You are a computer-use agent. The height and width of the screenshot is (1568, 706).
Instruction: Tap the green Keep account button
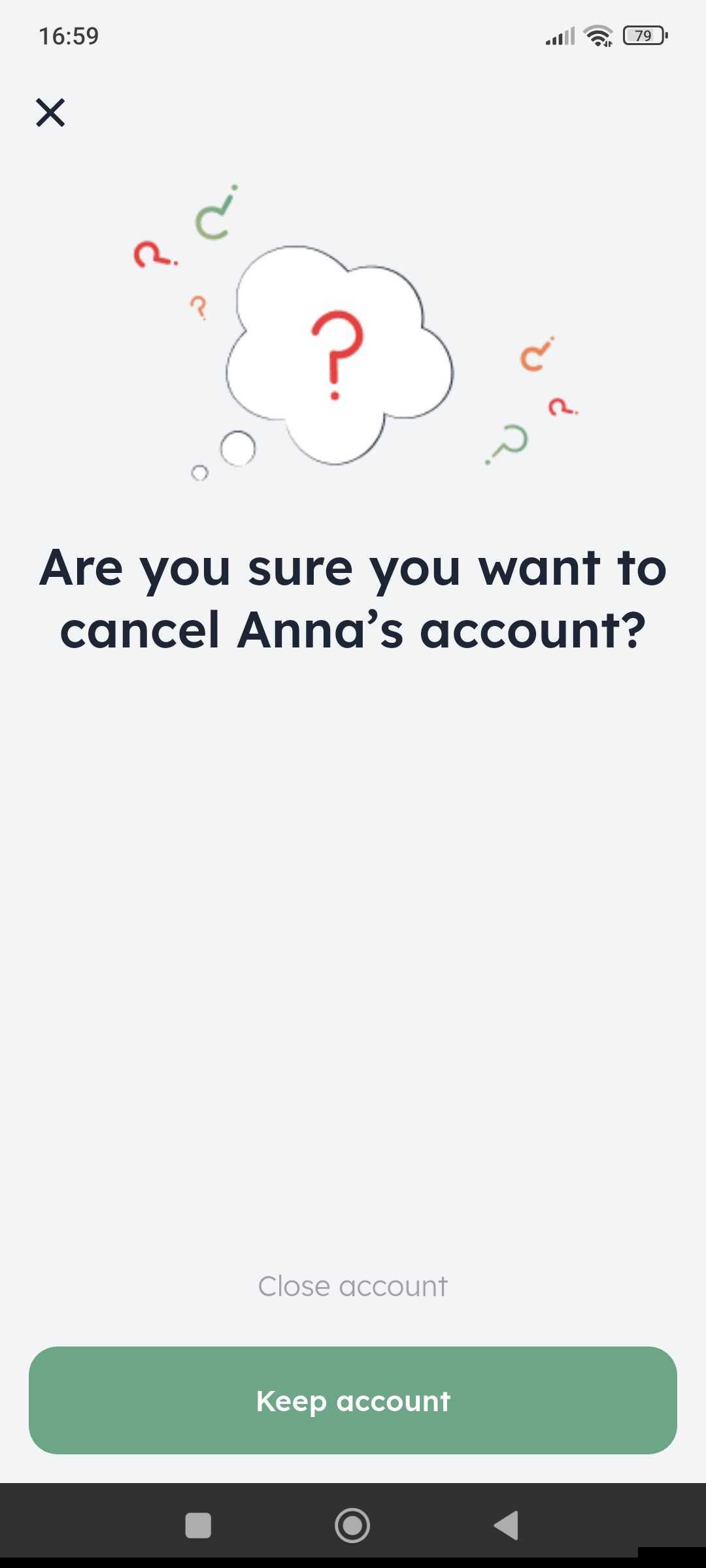[x=353, y=1401]
